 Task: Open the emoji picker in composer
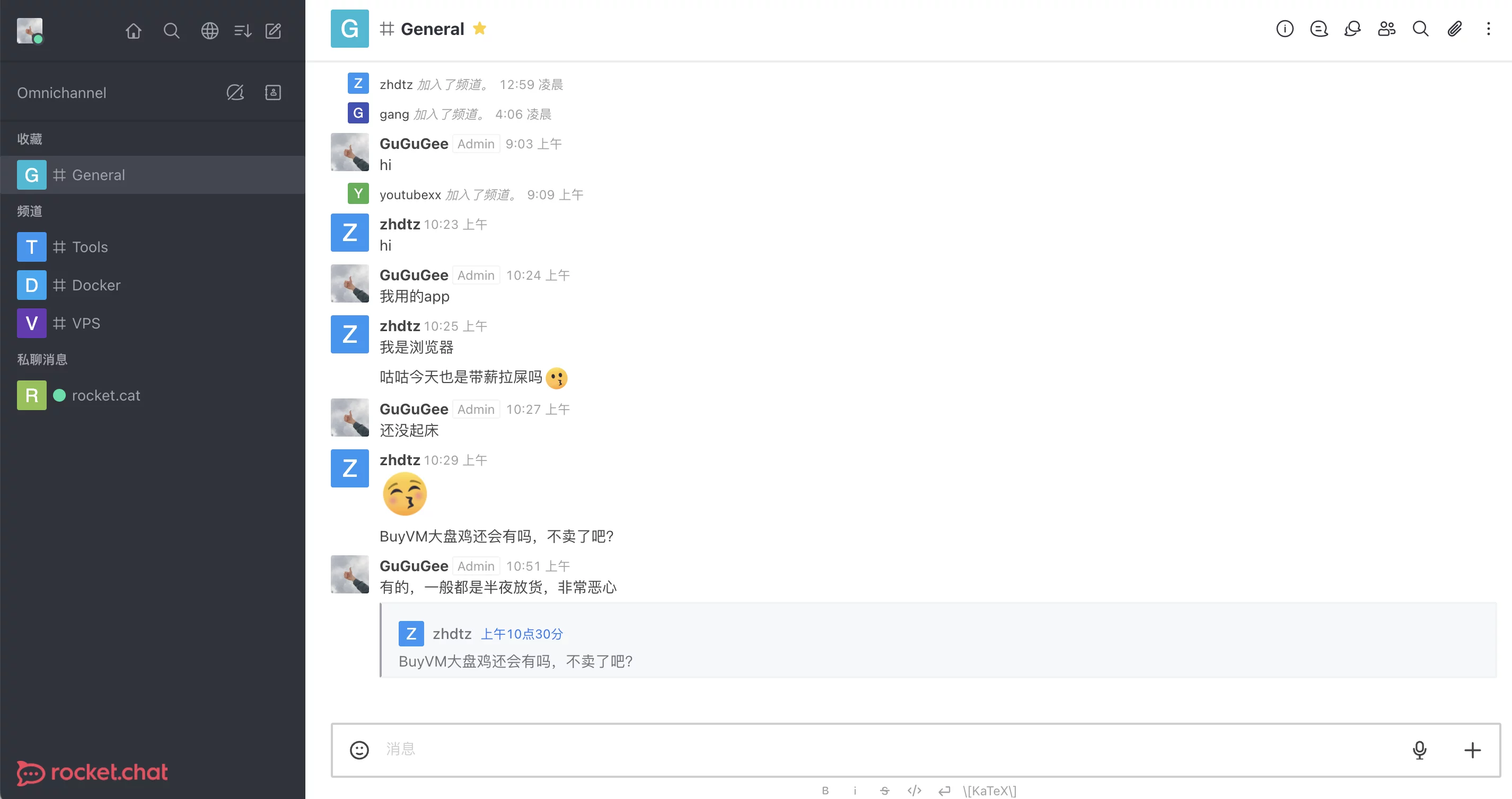pyautogui.click(x=359, y=750)
